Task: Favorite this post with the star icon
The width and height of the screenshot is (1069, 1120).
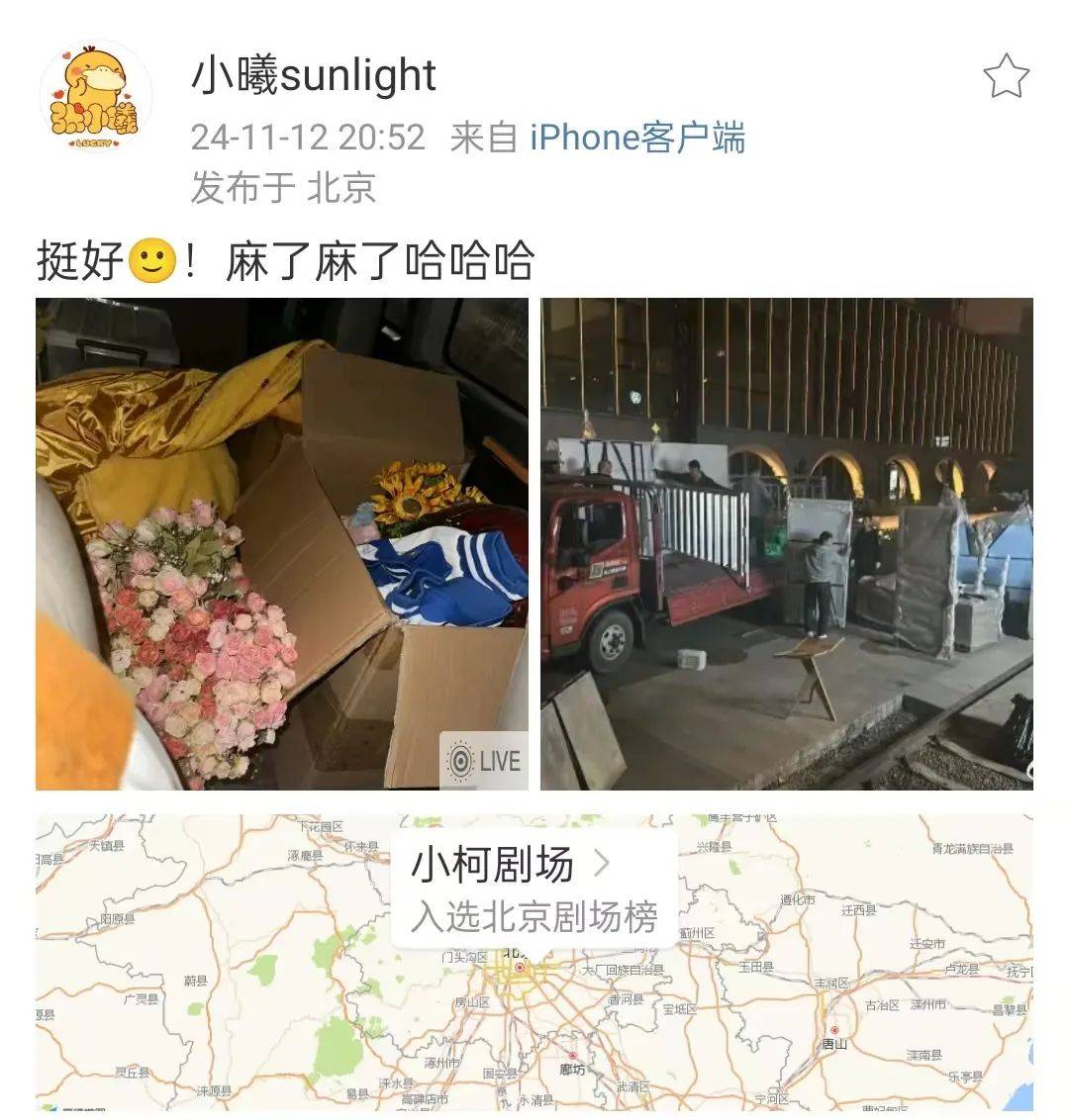Action: (x=1006, y=76)
